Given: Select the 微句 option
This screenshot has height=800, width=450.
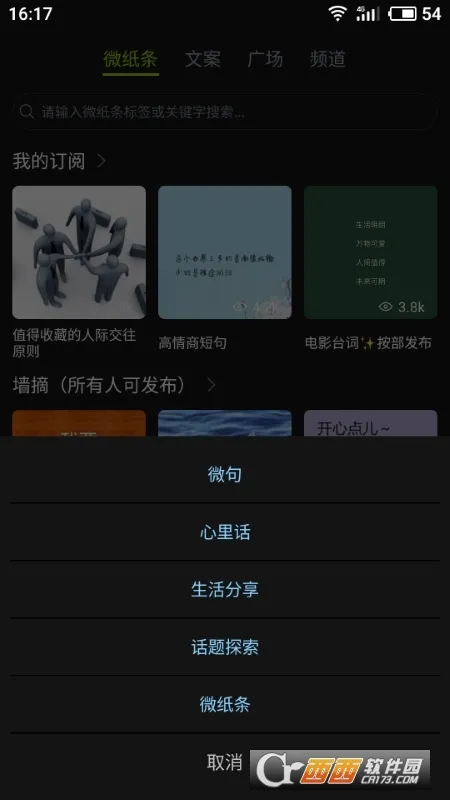Looking at the screenshot, I should coord(224,474).
